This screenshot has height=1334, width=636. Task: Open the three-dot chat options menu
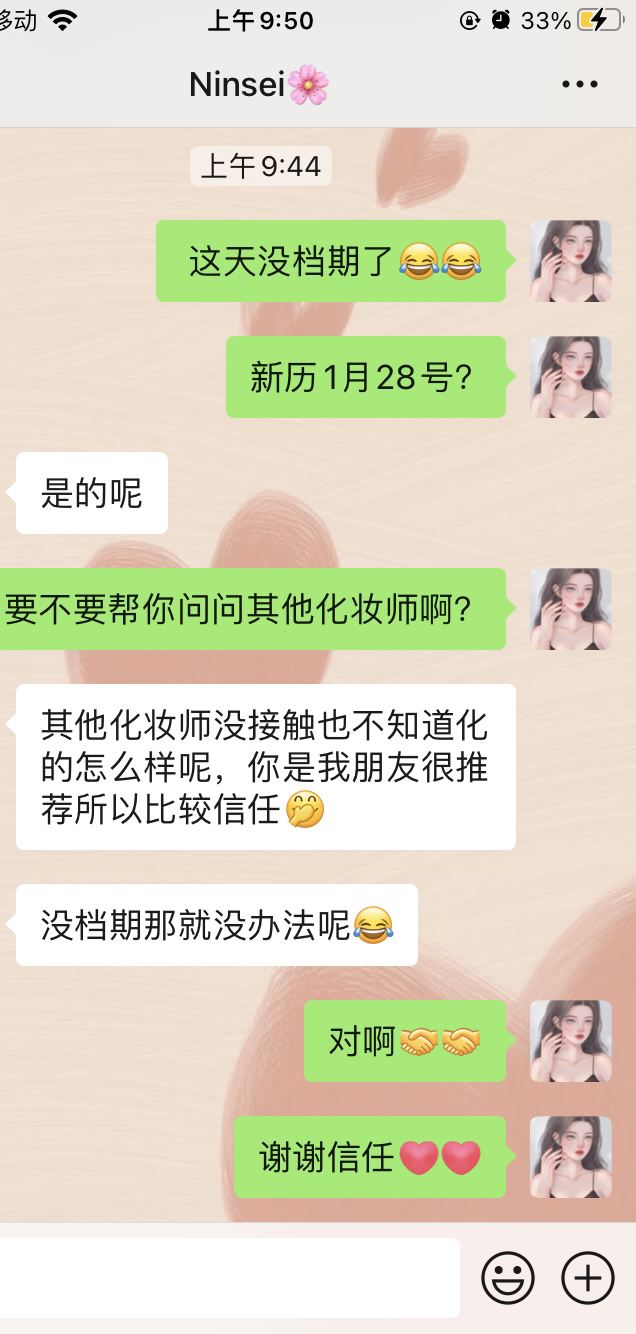pos(580,85)
